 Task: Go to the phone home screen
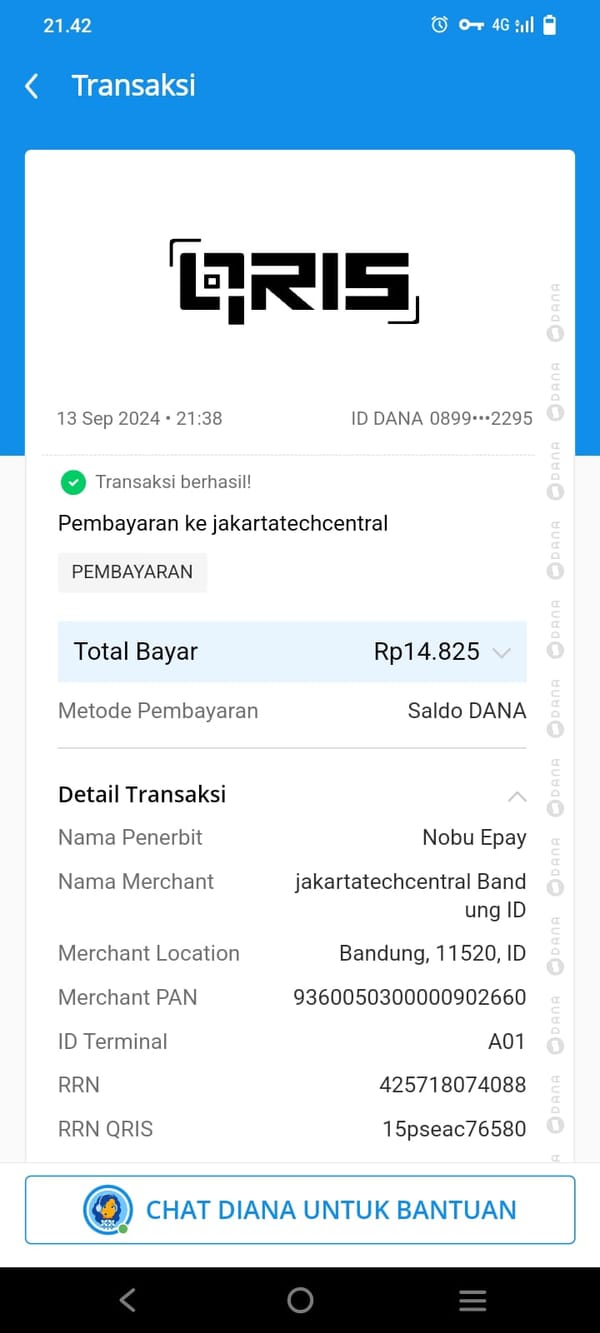[x=300, y=1300]
